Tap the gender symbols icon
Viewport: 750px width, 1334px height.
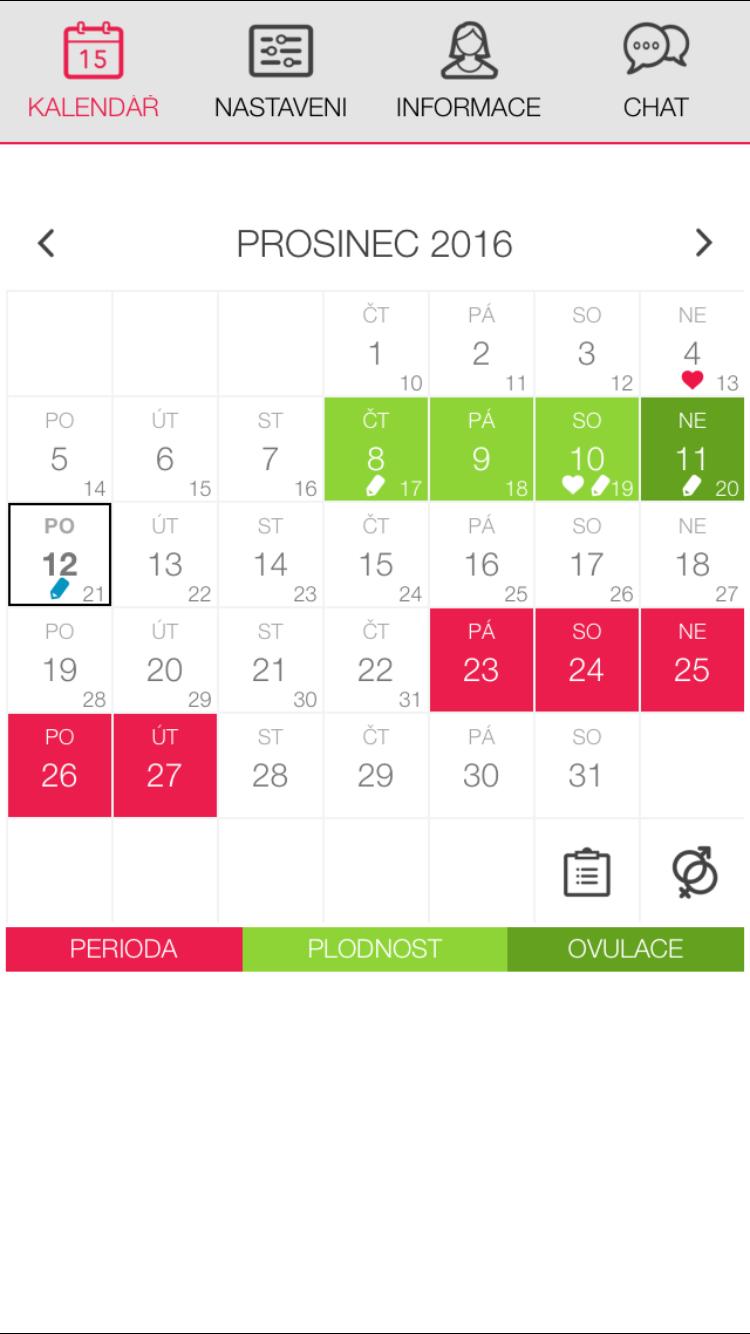(693, 872)
